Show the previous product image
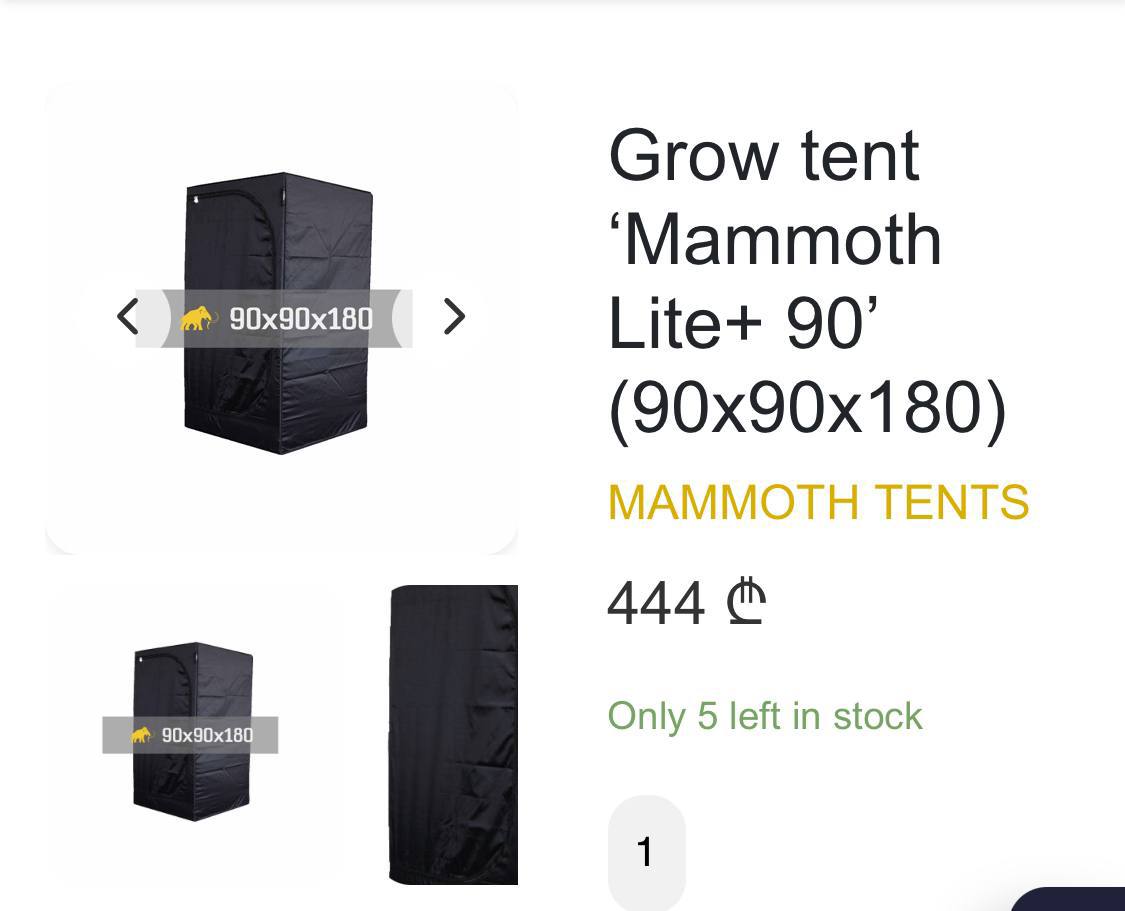1125x911 pixels. pos(128,317)
